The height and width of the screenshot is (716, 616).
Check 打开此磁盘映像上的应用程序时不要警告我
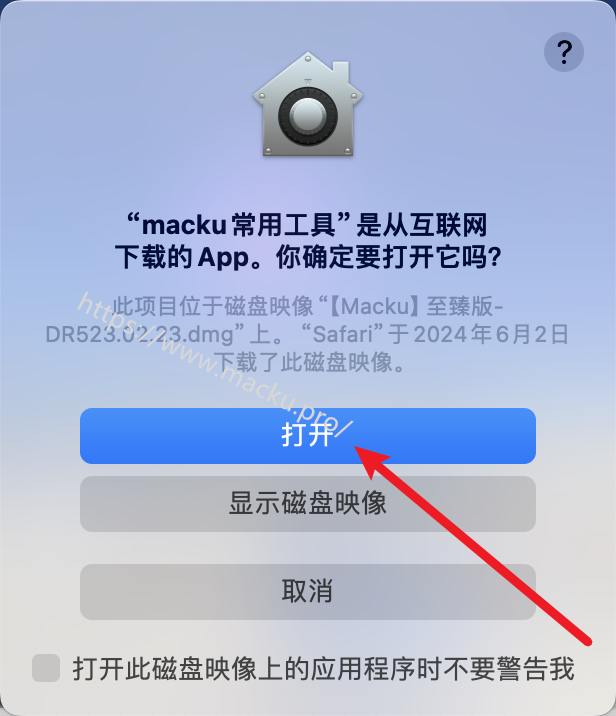click(46, 668)
